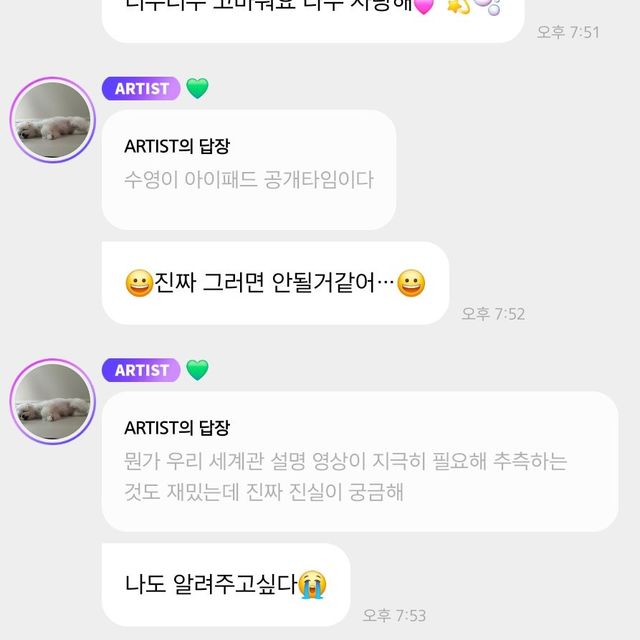The width and height of the screenshot is (640, 640).
Task: Jump to the quoted 세계관 설명 영상 message
Action: (345, 476)
